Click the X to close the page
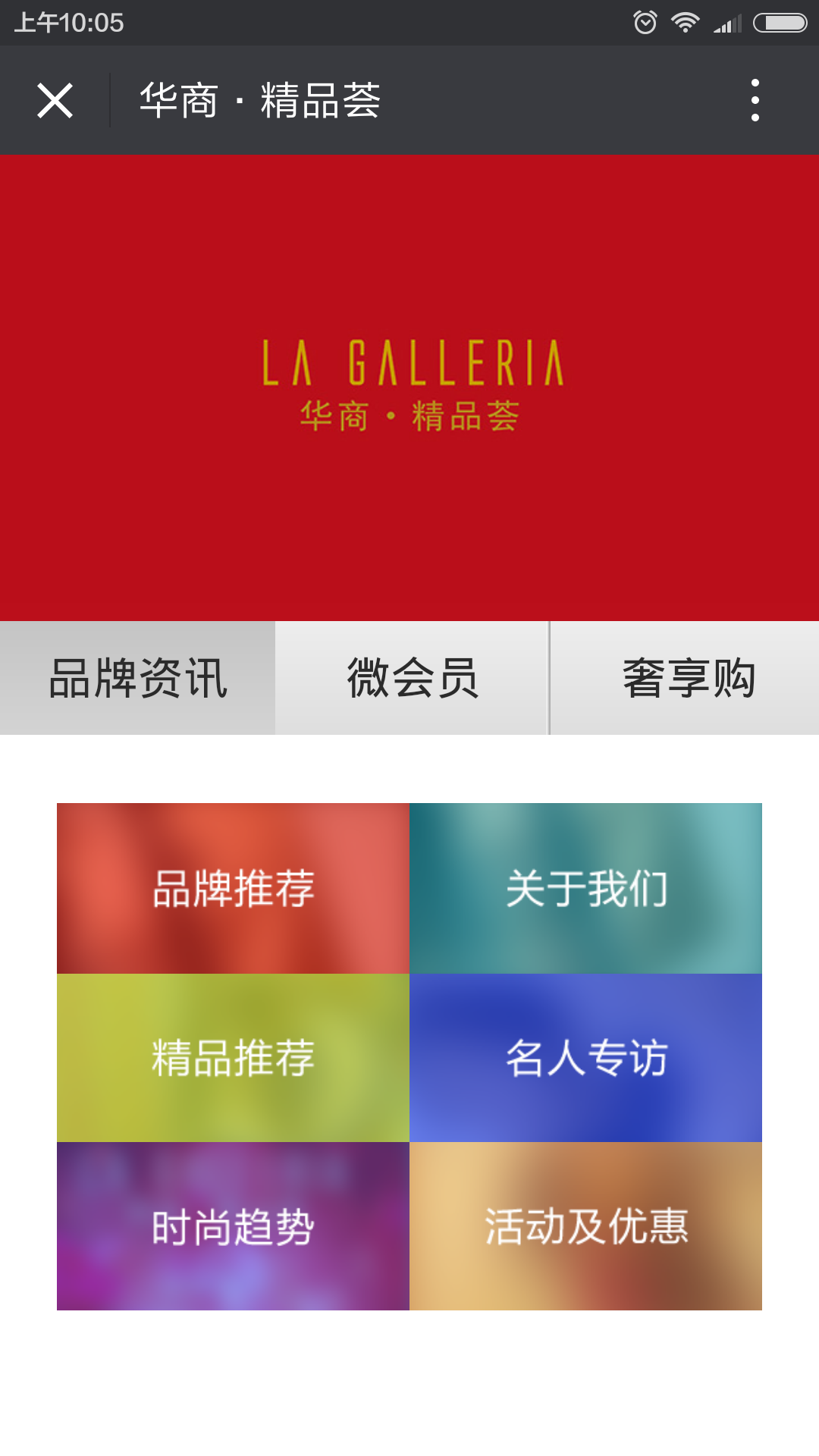This screenshot has height=1456, width=819. [55, 100]
